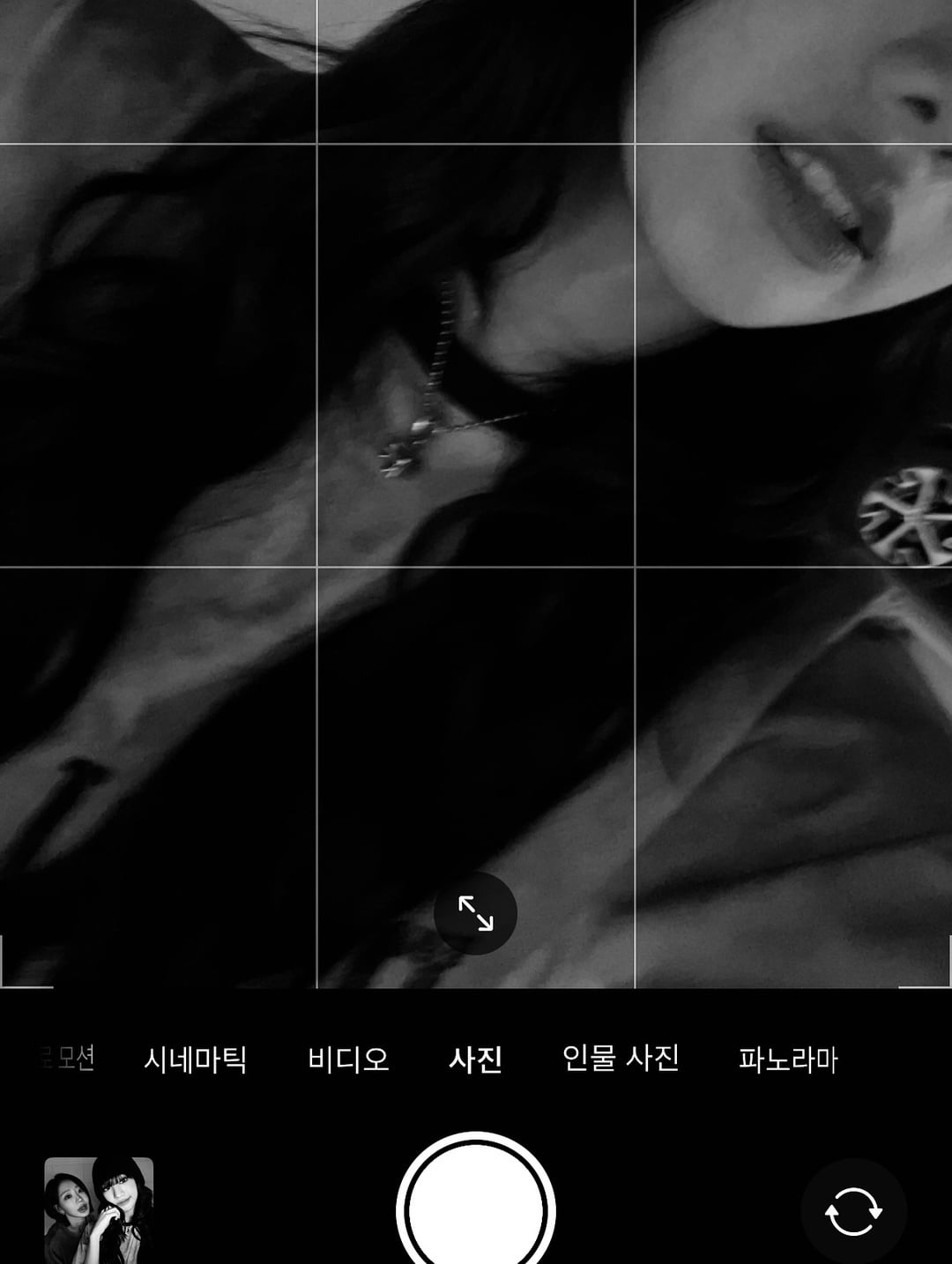Flip between front and rear camera
The width and height of the screenshot is (952, 1264).
(853, 1211)
